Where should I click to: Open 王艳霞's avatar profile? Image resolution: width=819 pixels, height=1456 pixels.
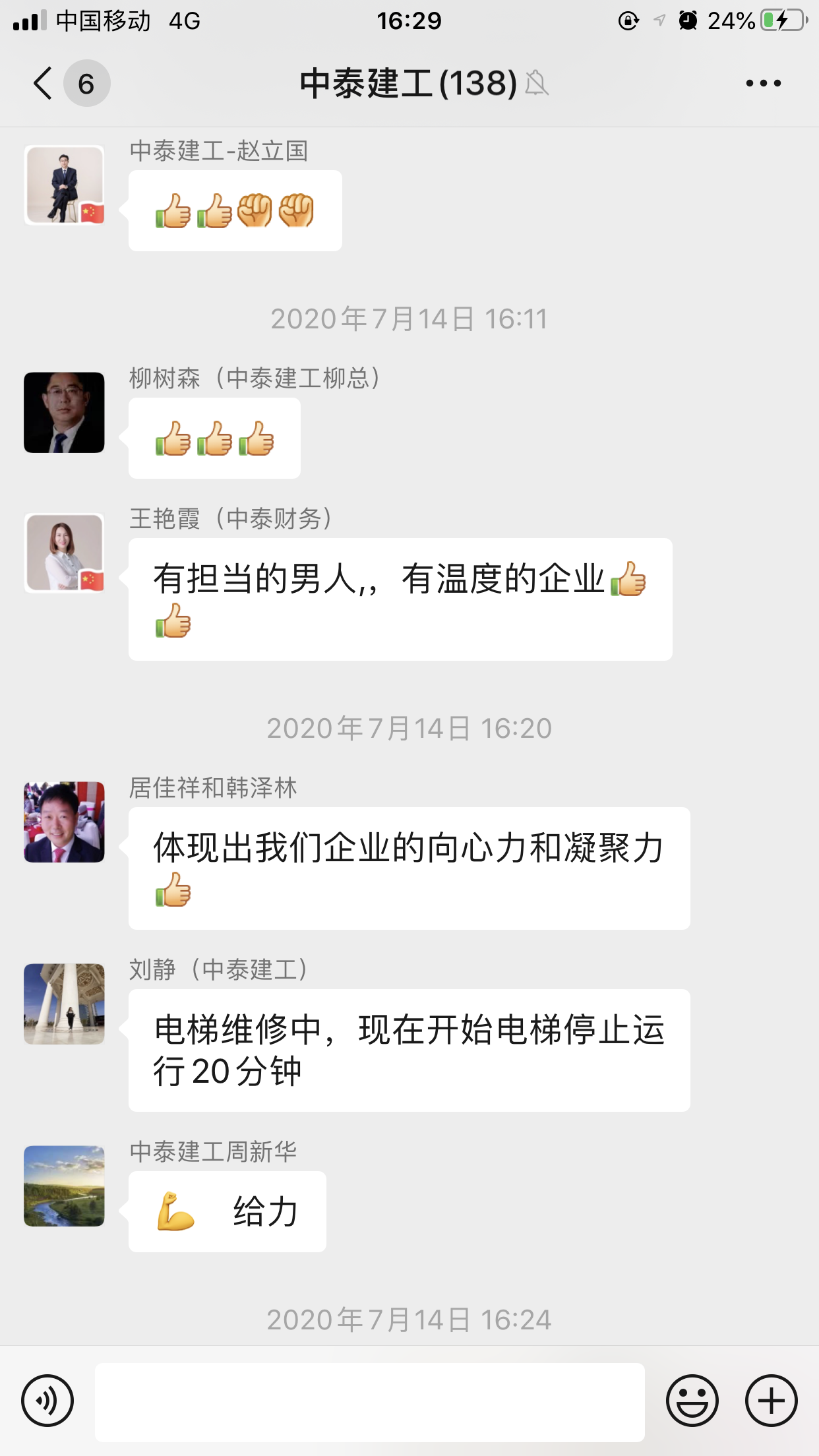pyautogui.click(x=64, y=553)
